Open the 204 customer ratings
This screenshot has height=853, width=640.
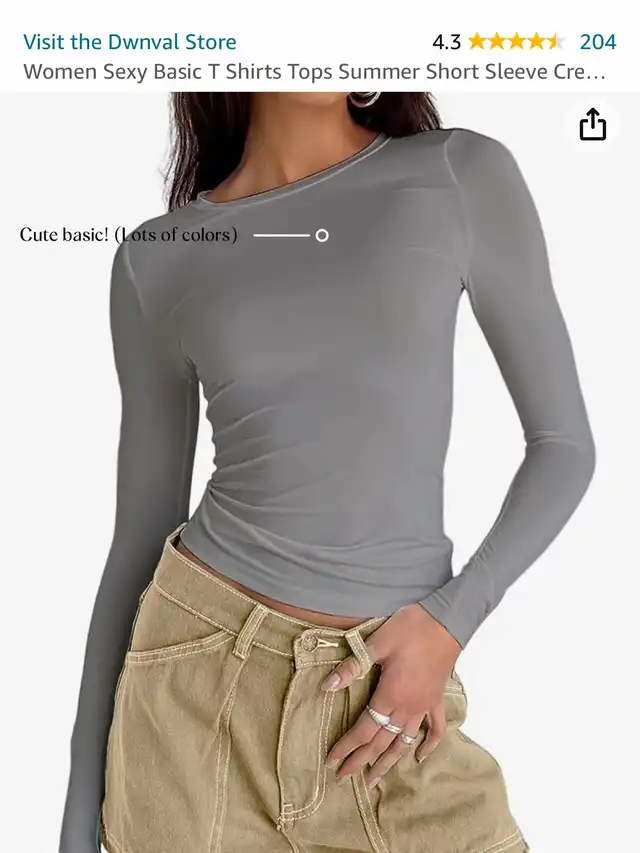598,42
